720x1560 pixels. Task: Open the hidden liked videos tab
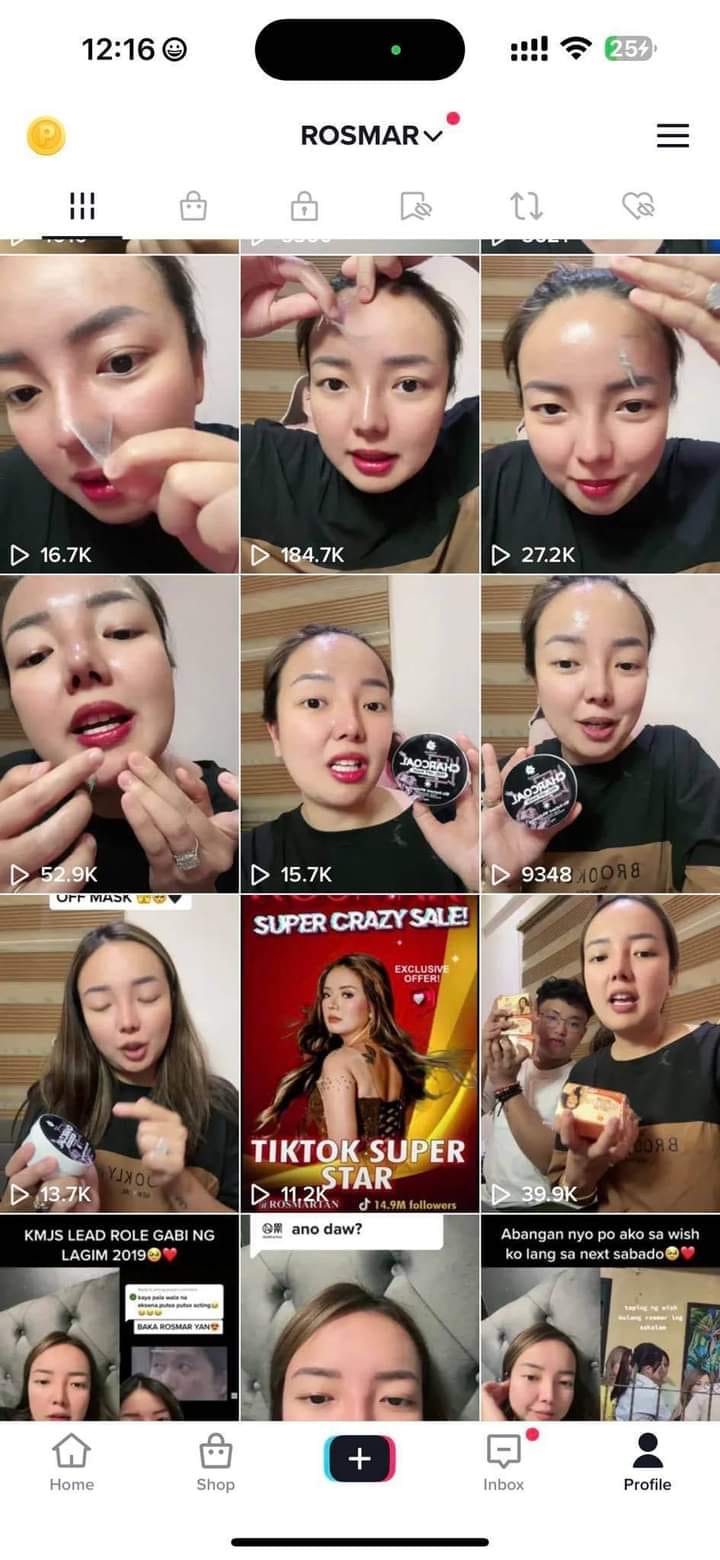[637, 206]
